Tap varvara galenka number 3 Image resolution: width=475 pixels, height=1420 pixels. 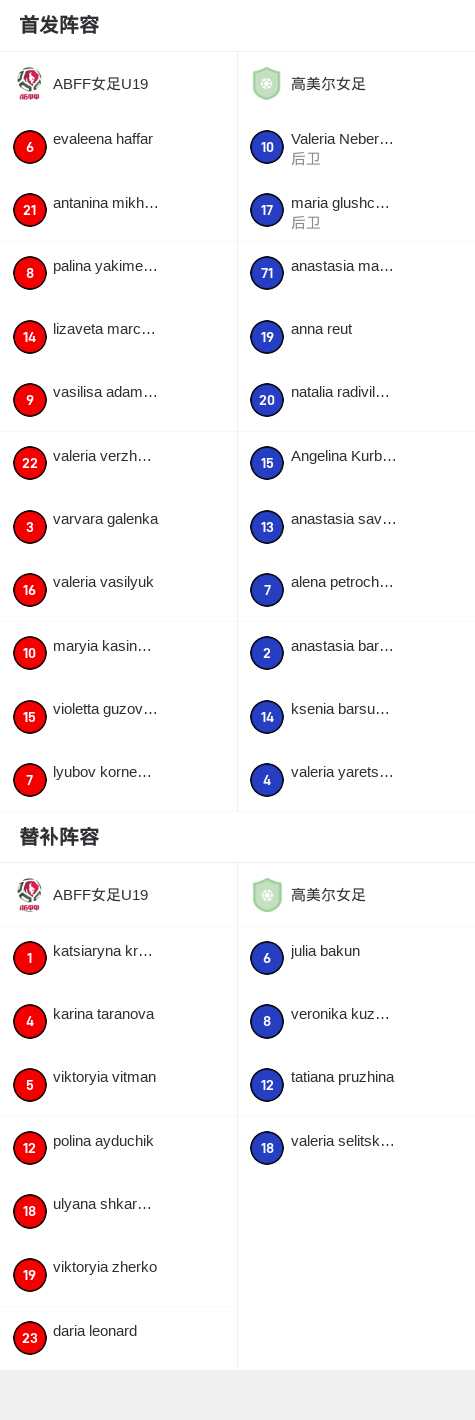[118, 527]
